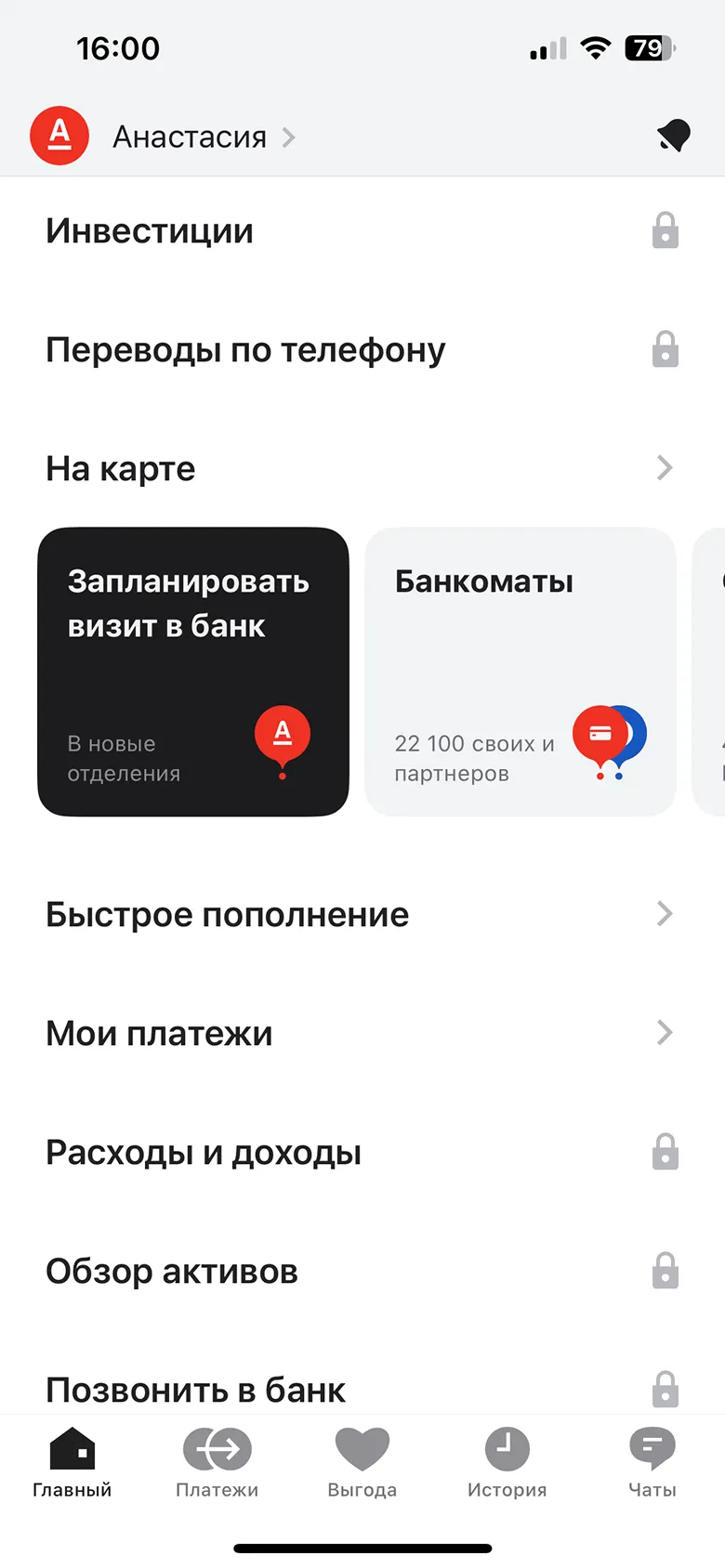Open Анастасия profile
The image size is (725, 1568).
(190, 137)
